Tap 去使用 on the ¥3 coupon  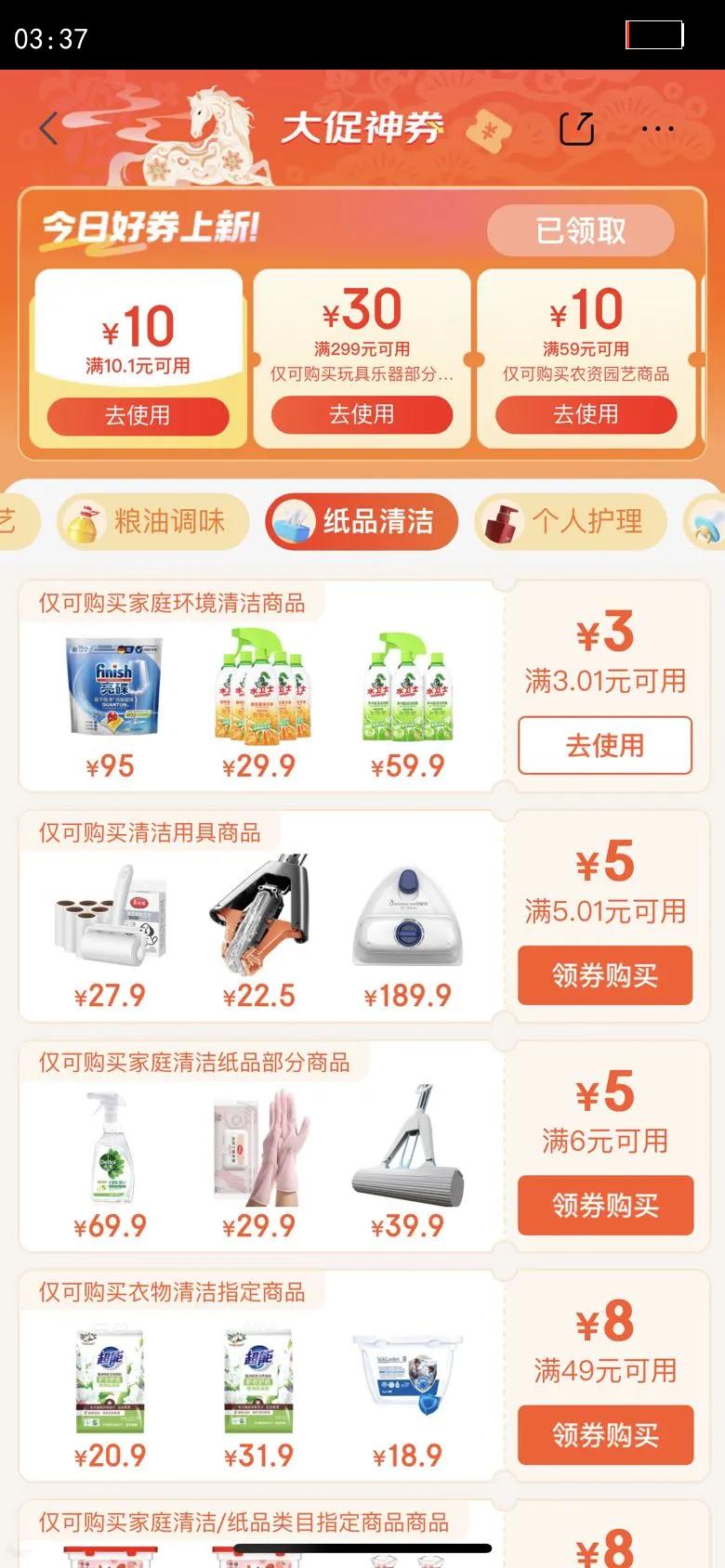pos(605,745)
